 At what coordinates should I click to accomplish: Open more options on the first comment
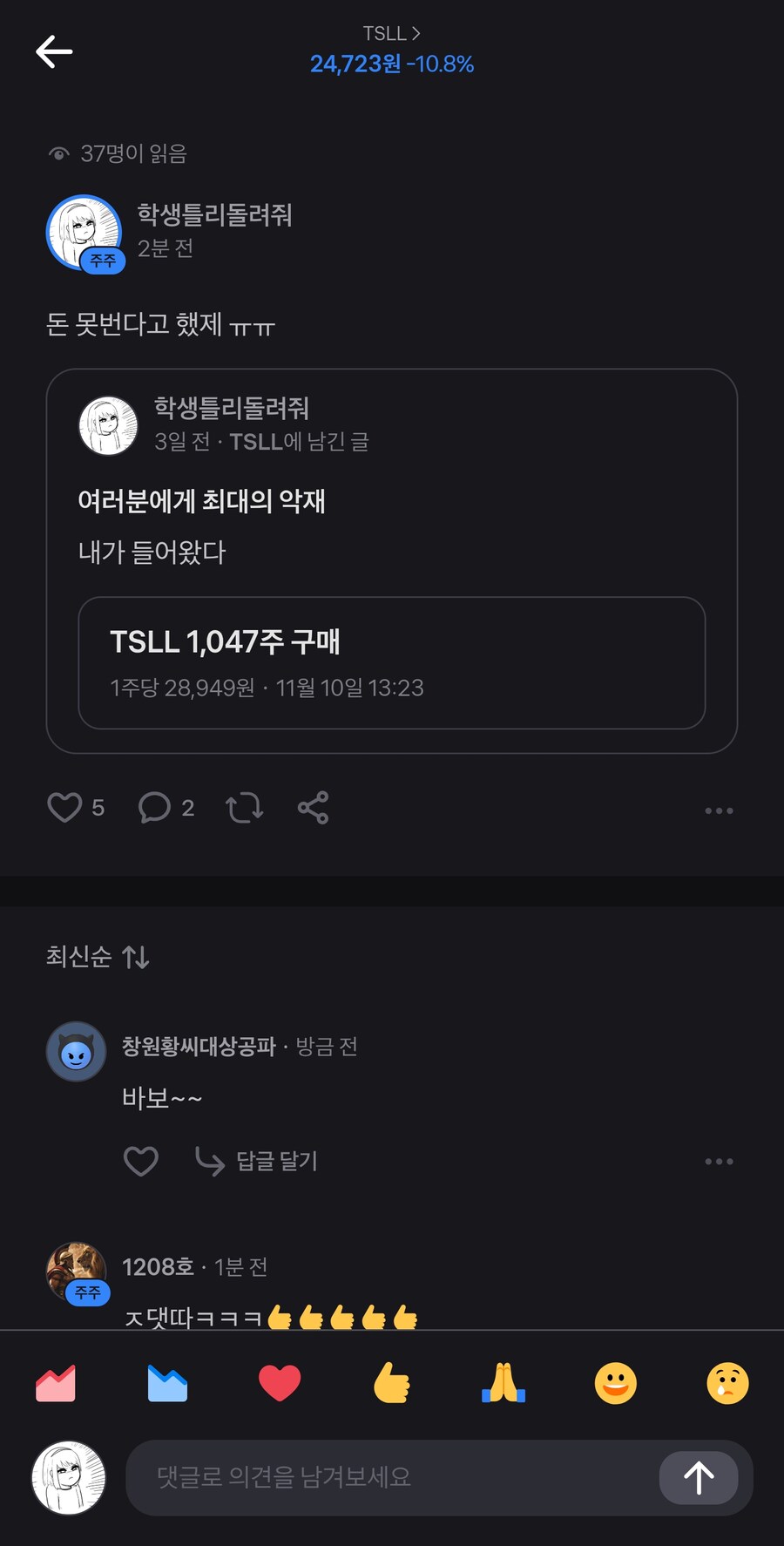[720, 1161]
